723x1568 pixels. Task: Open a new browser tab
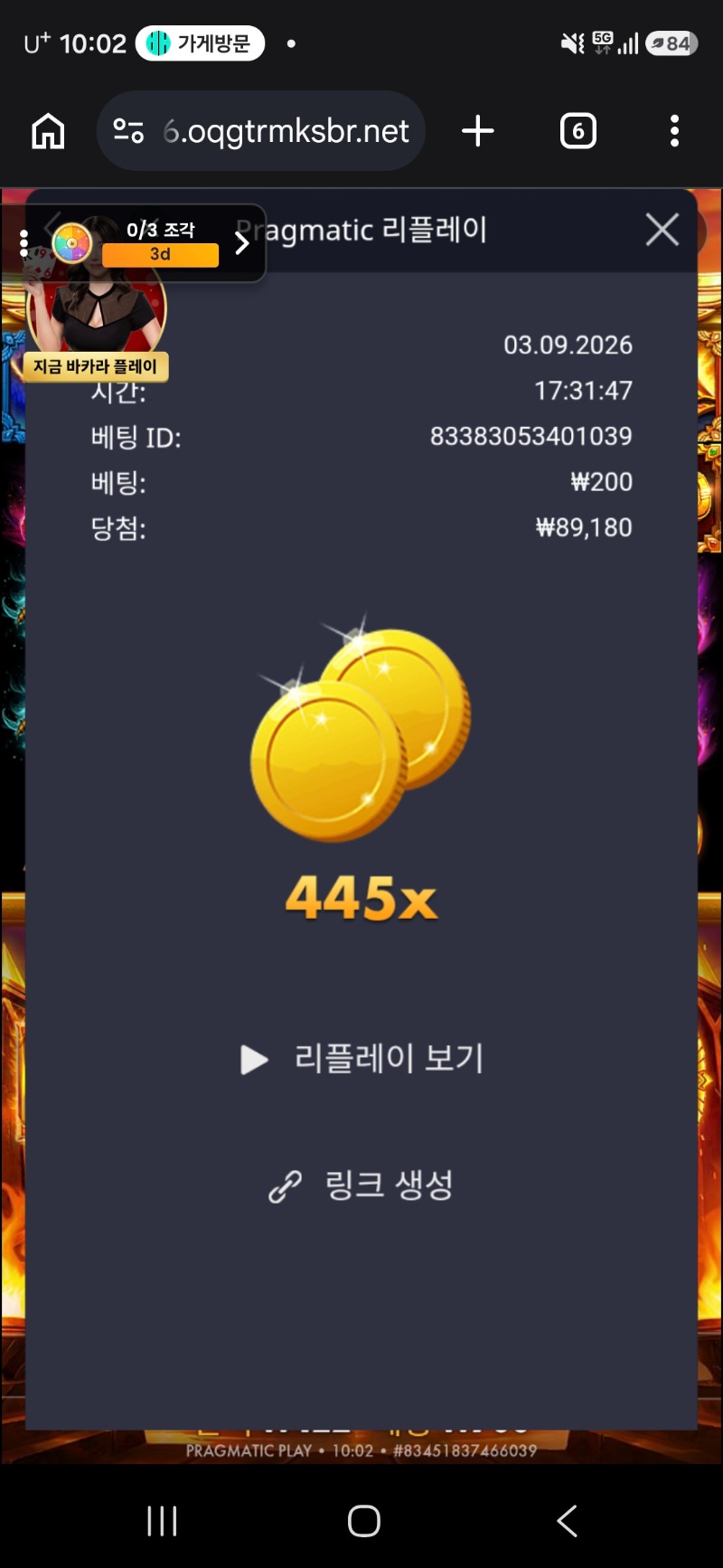point(478,131)
